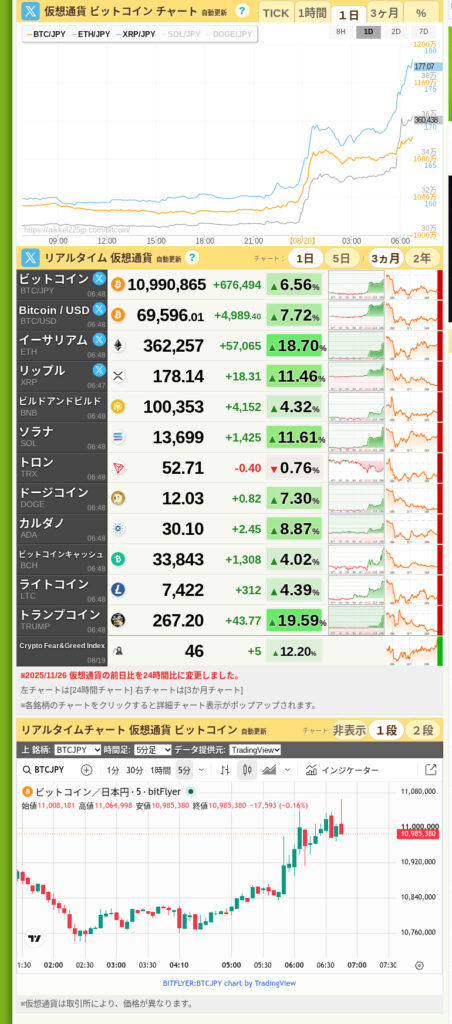Switch TradingView interval to 30分

(134, 770)
